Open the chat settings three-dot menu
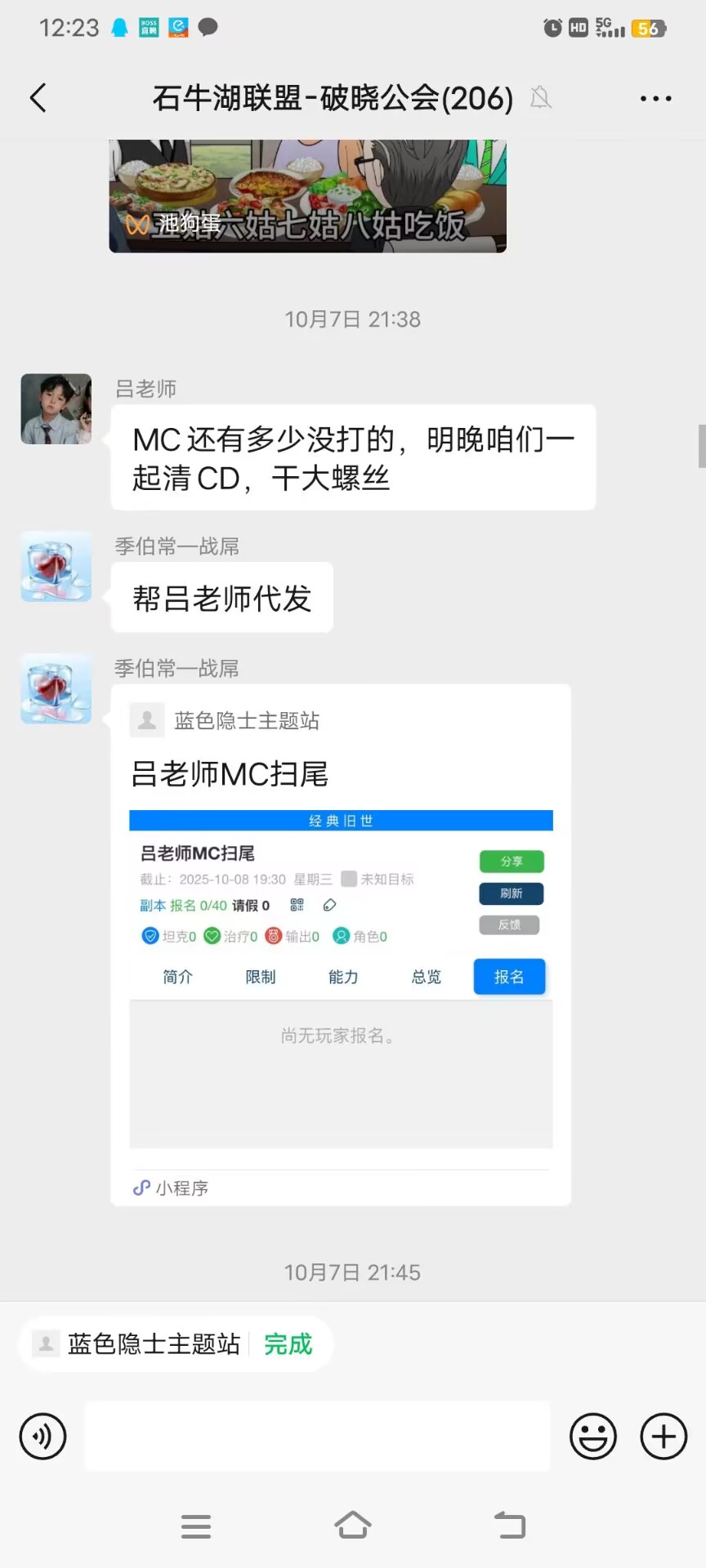 655,99
